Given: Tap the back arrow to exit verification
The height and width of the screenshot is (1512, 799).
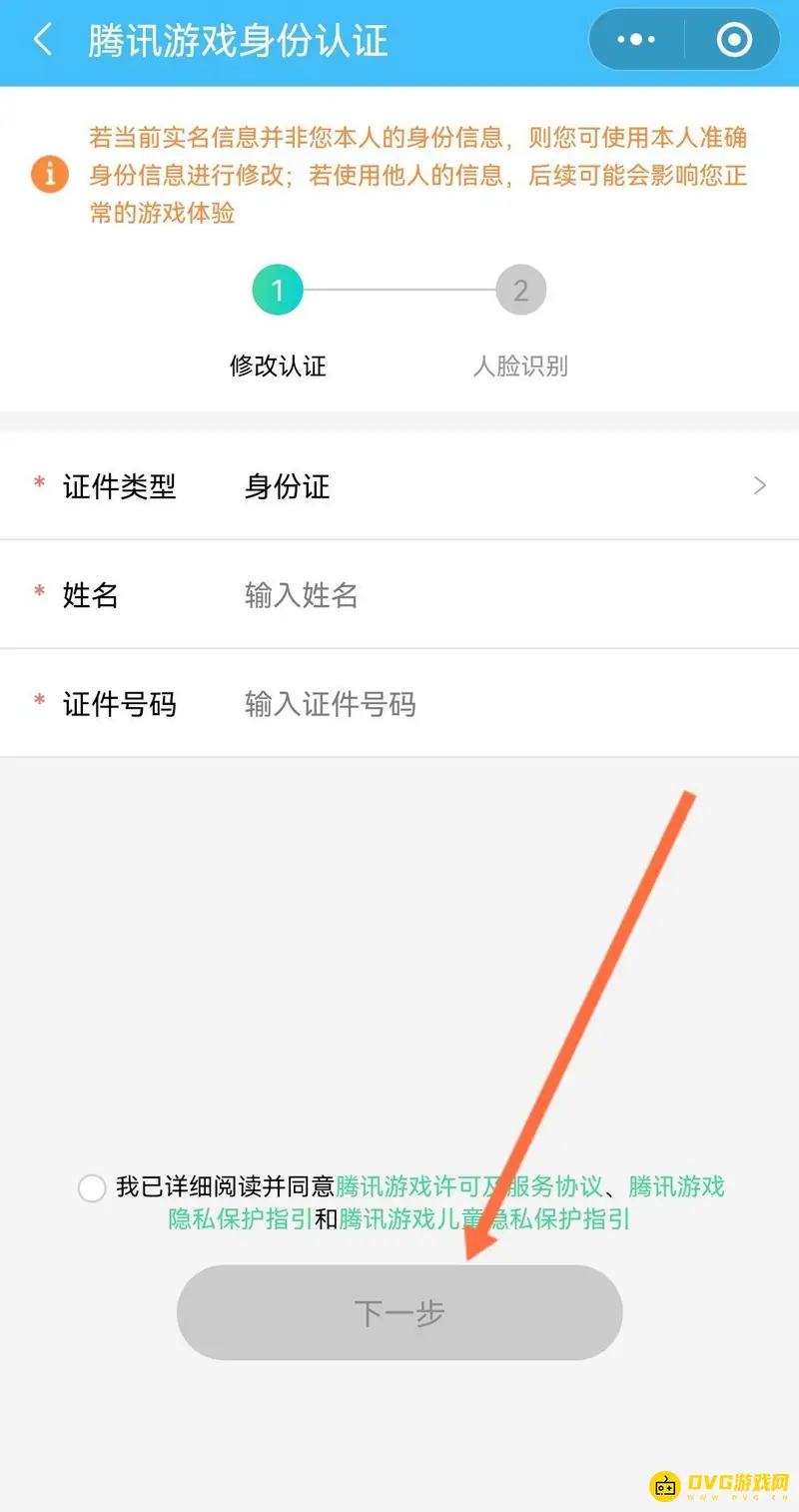Looking at the screenshot, I should click(x=42, y=40).
